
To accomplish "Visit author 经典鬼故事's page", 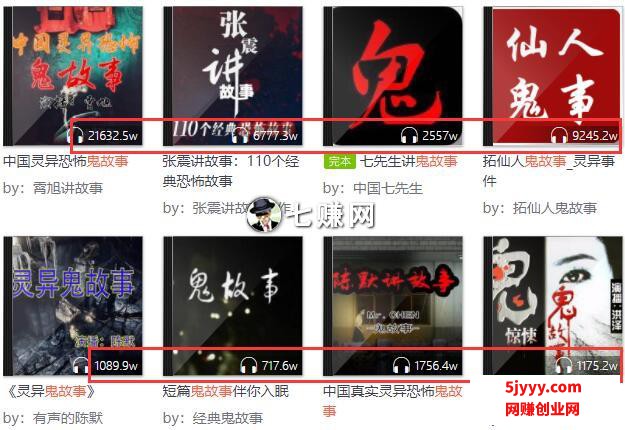I will 227,417.
